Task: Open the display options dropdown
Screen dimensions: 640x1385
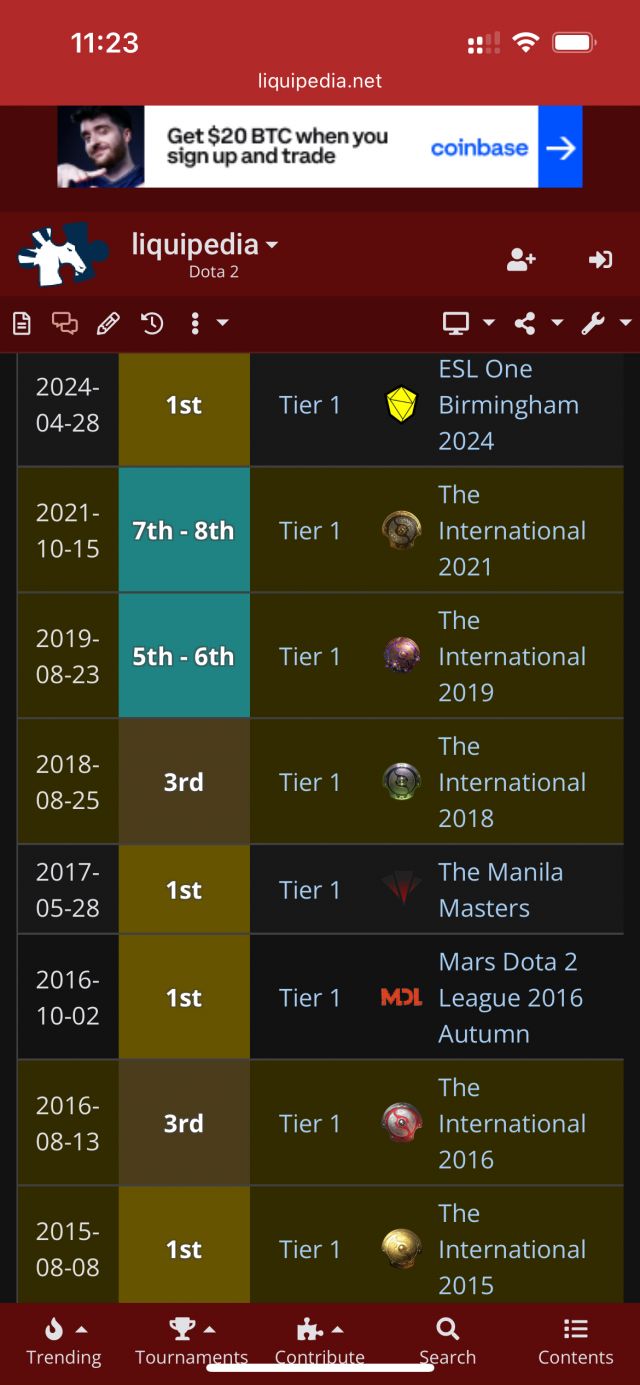Action: pos(468,323)
